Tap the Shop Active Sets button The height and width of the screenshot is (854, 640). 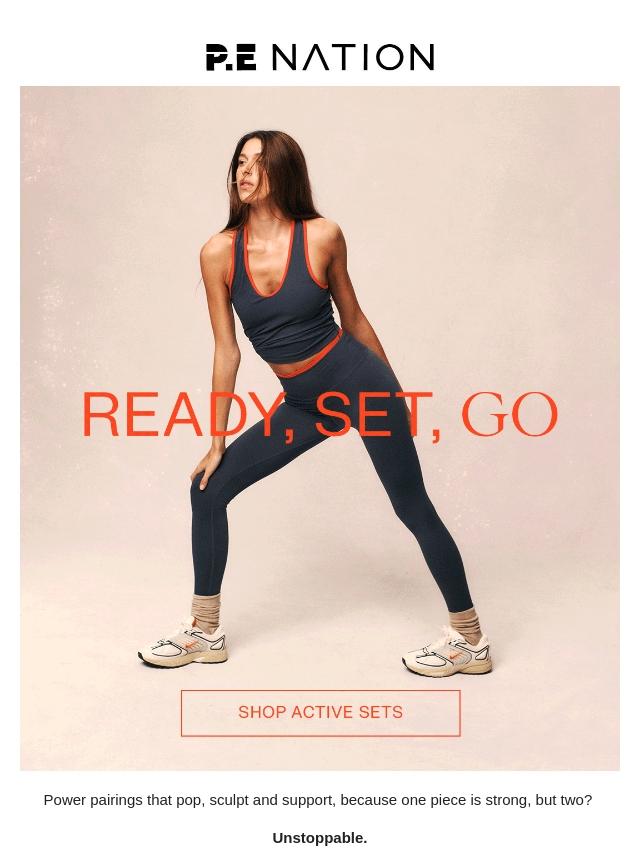(x=320, y=713)
